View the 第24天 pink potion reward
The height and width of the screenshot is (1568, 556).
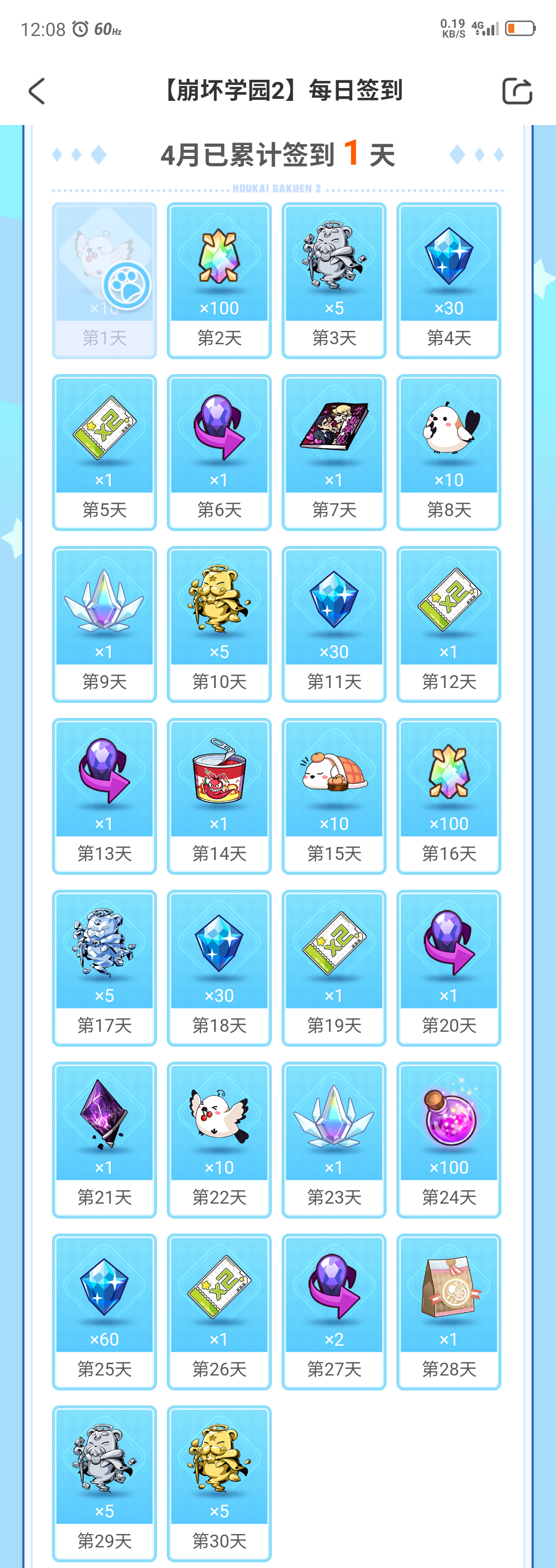[x=449, y=1139]
